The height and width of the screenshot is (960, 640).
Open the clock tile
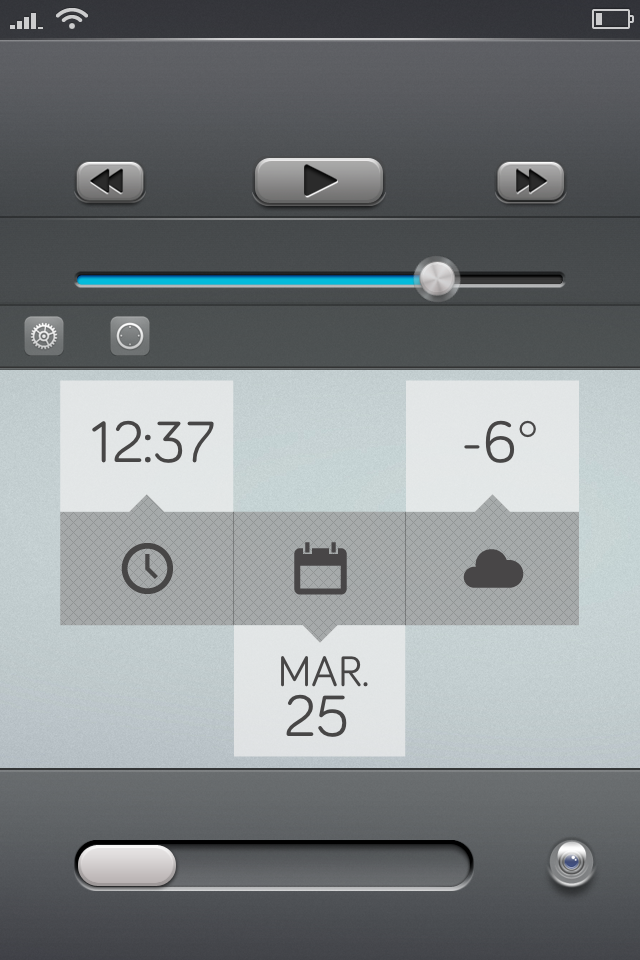coord(147,569)
